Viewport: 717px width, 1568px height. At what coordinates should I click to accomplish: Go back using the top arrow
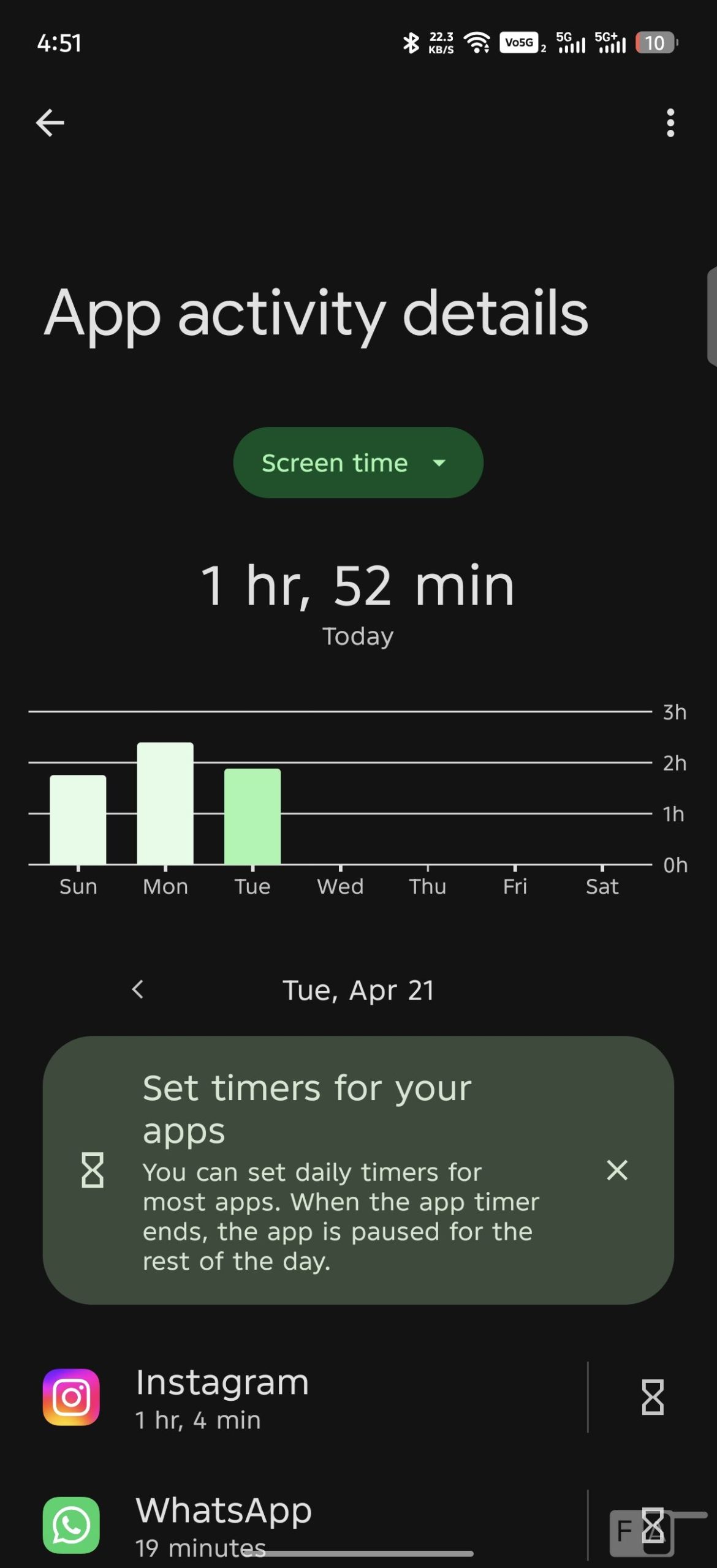[50, 123]
